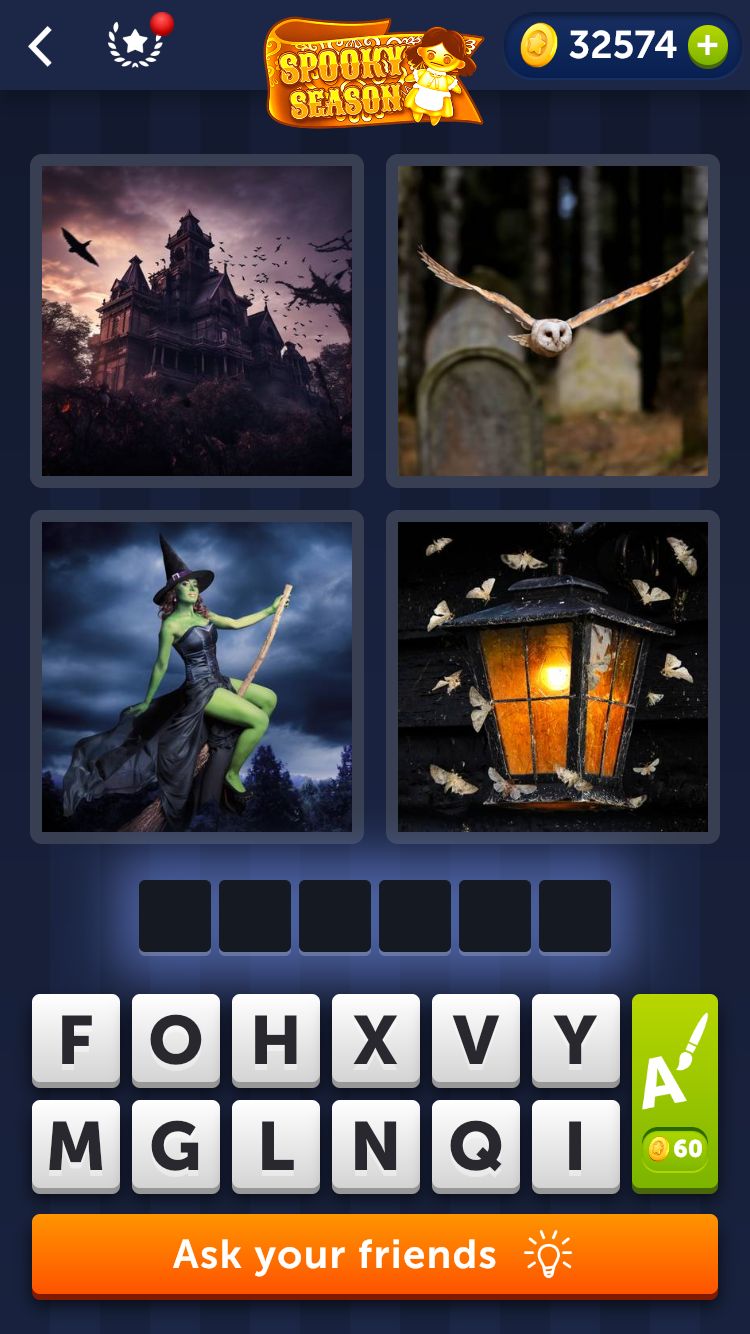Screen dimensions: 750x1334
Task: Pick the letter G tile
Action: (x=176, y=1146)
